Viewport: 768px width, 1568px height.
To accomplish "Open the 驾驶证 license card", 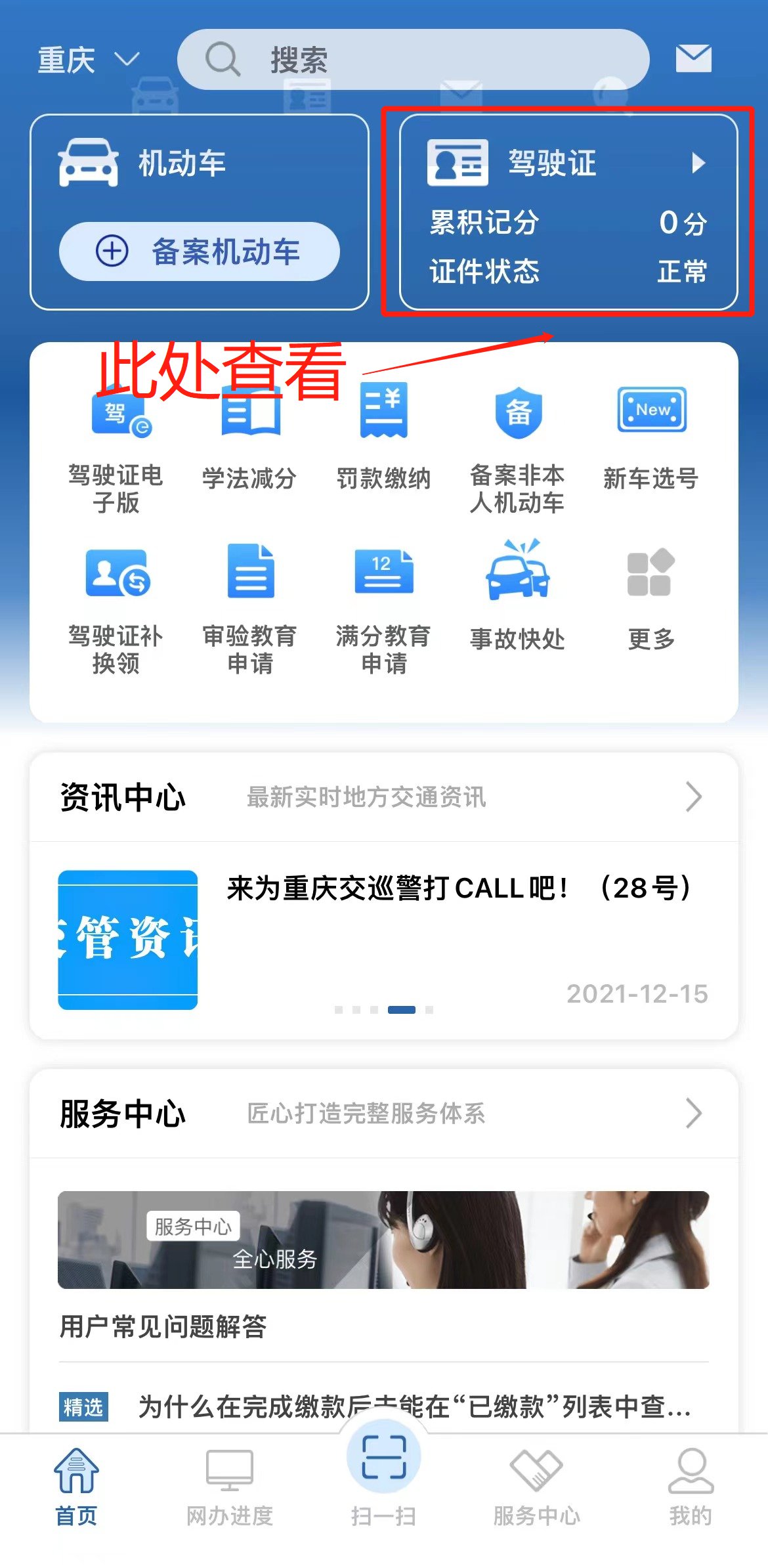I will [568, 211].
